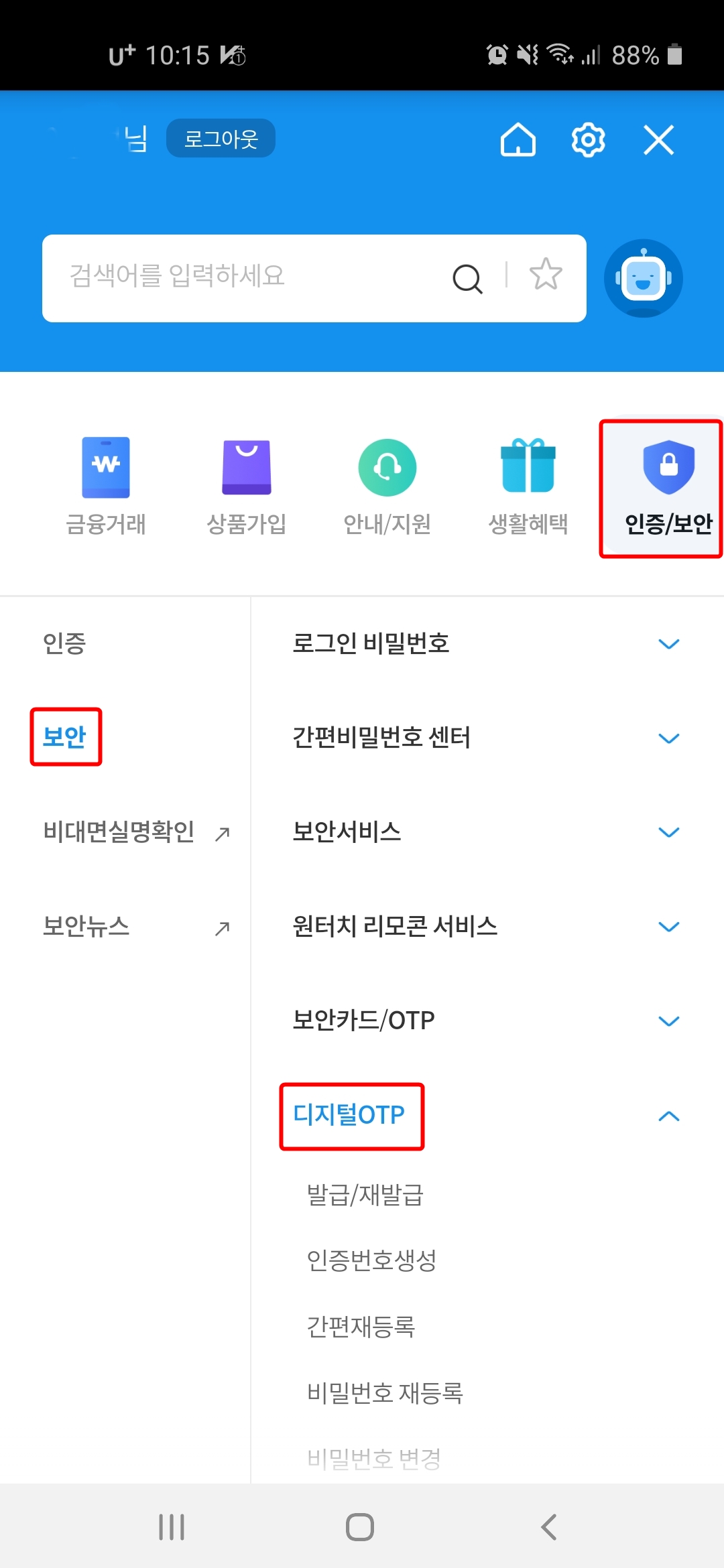Open the 안내/지원 headset icon
Viewport: 724px width, 1568px height.
[x=387, y=482]
